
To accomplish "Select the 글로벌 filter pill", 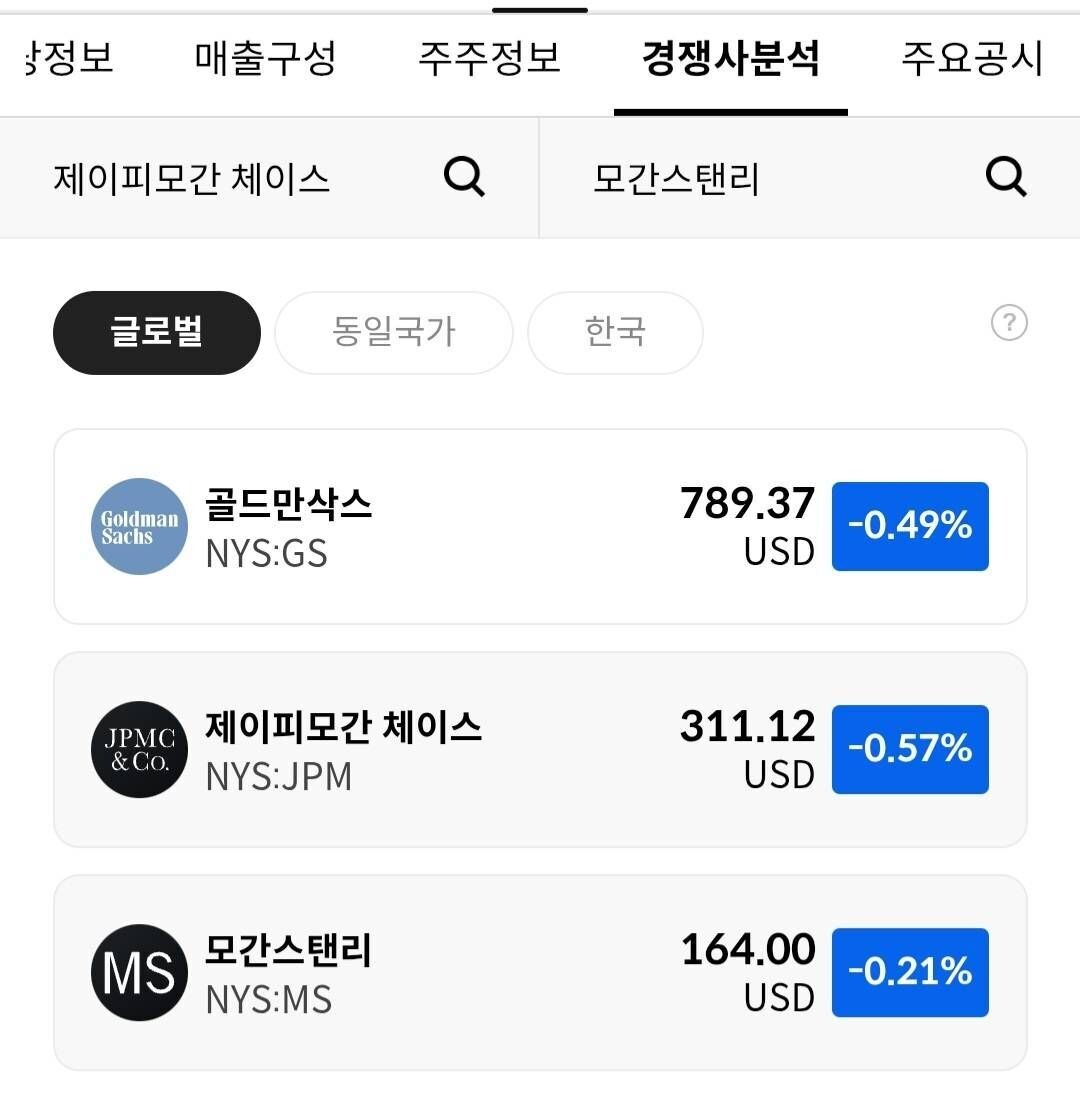I will (x=156, y=333).
